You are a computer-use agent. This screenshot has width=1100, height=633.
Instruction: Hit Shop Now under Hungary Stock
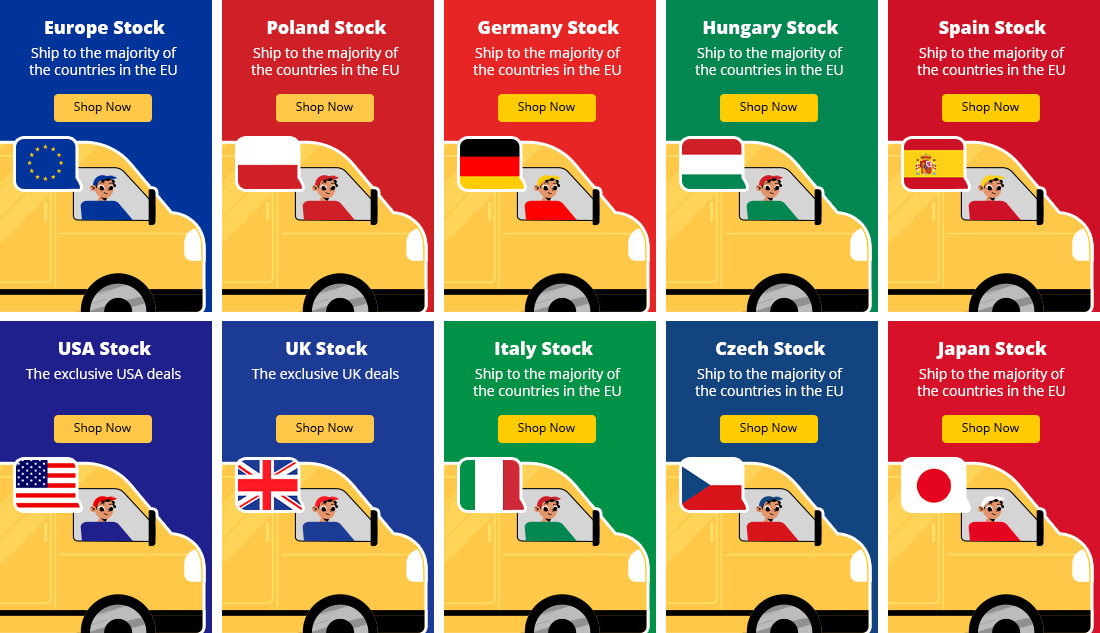click(x=768, y=107)
